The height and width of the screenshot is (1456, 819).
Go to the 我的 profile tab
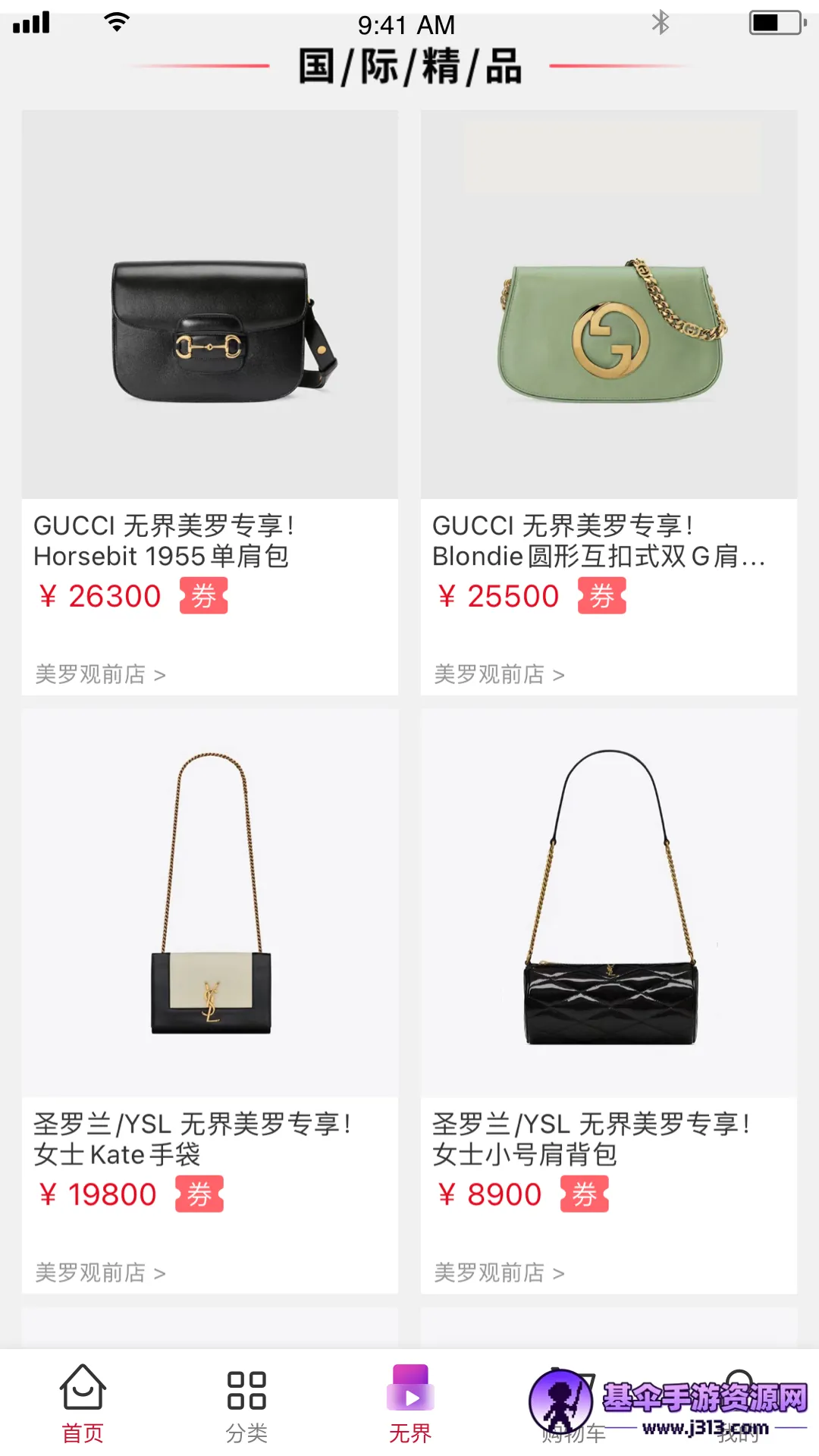coord(738,1403)
